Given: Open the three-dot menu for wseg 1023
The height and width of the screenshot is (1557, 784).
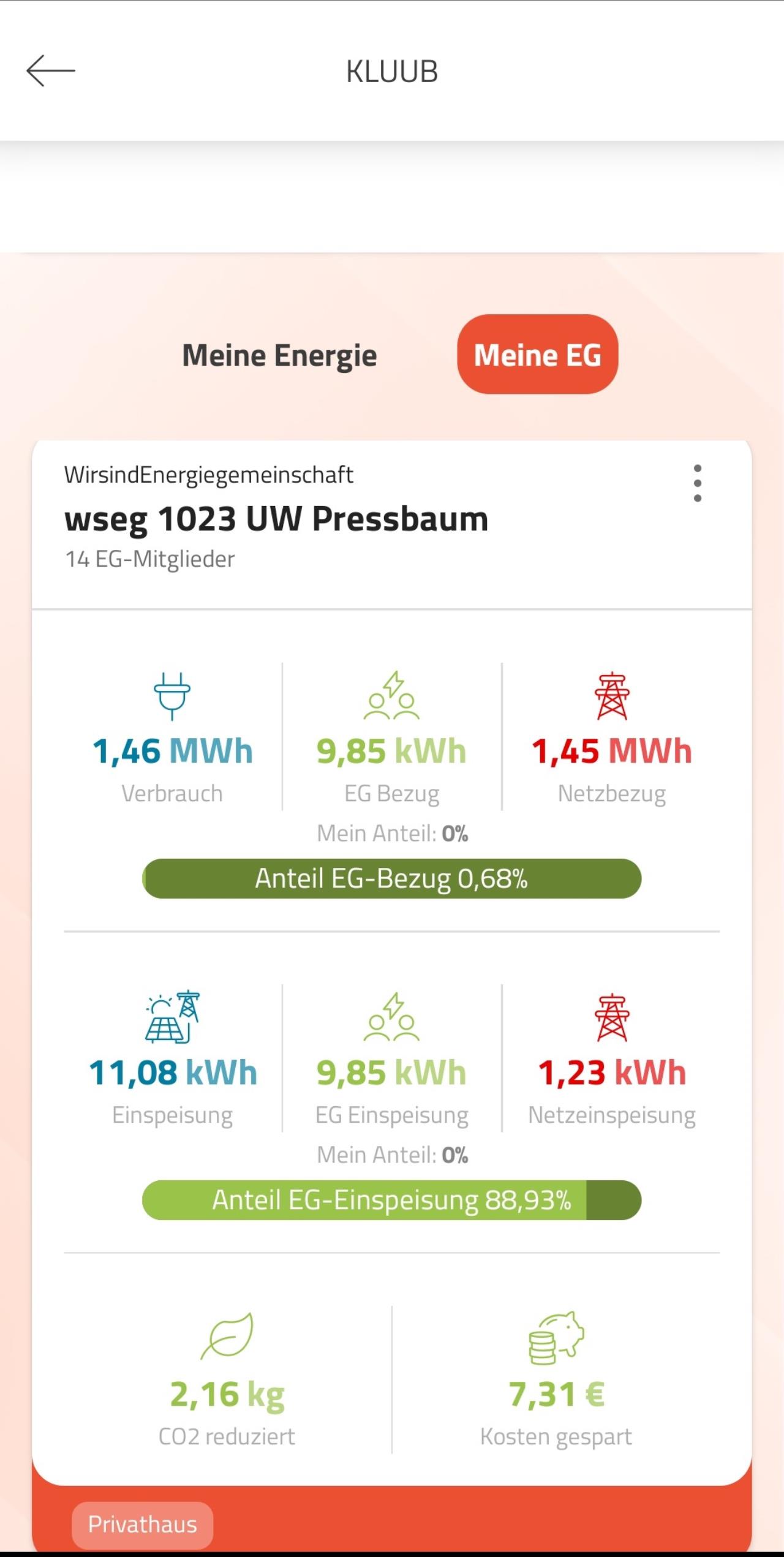Looking at the screenshot, I should tap(697, 483).
